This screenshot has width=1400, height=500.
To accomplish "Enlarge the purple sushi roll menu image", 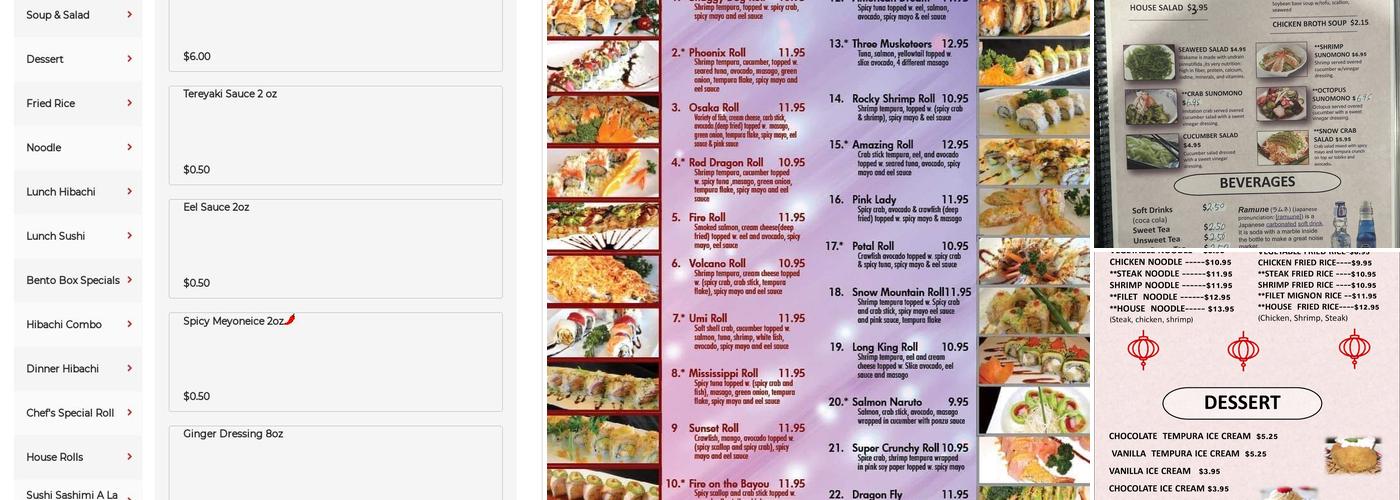I will click(x=819, y=250).
